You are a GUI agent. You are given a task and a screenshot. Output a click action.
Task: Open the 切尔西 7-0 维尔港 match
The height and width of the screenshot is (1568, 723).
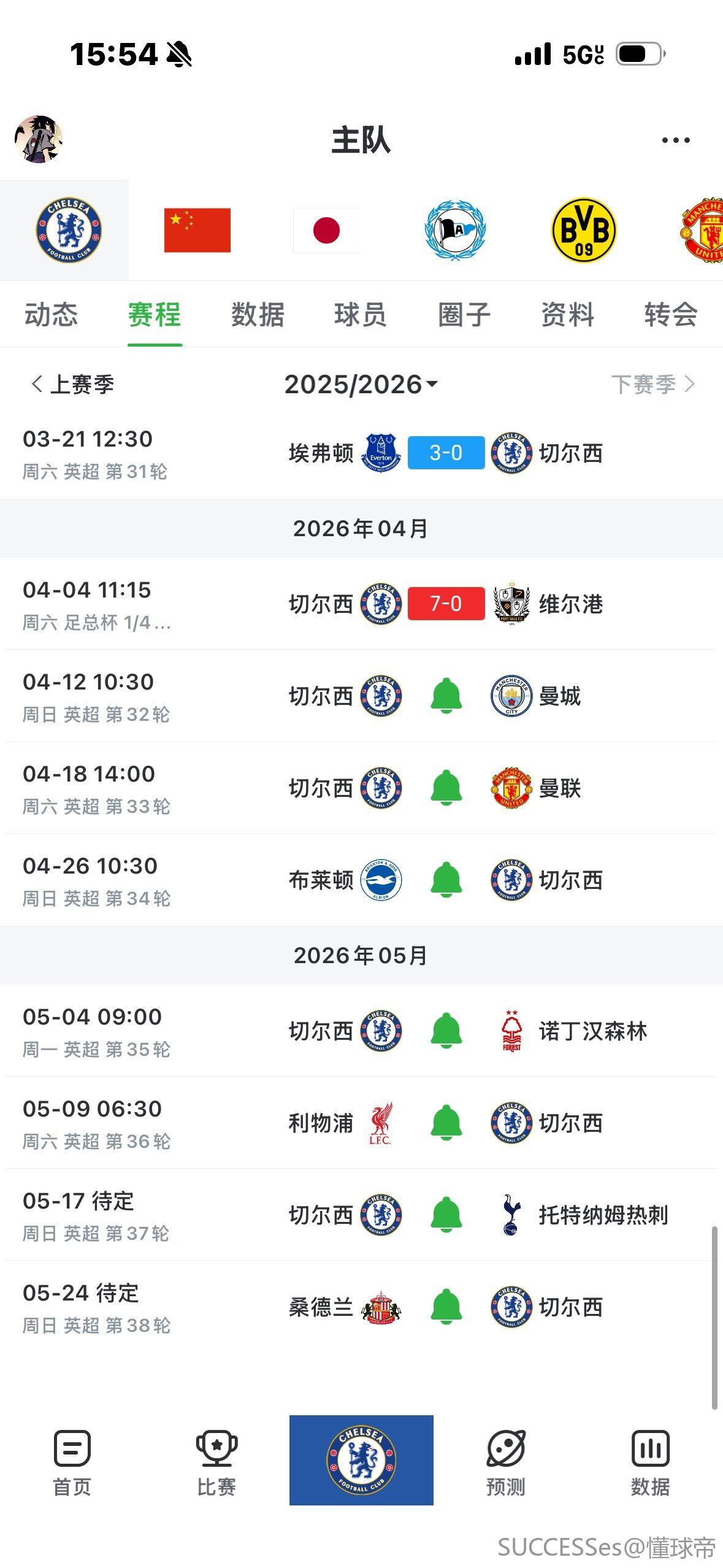click(446, 604)
